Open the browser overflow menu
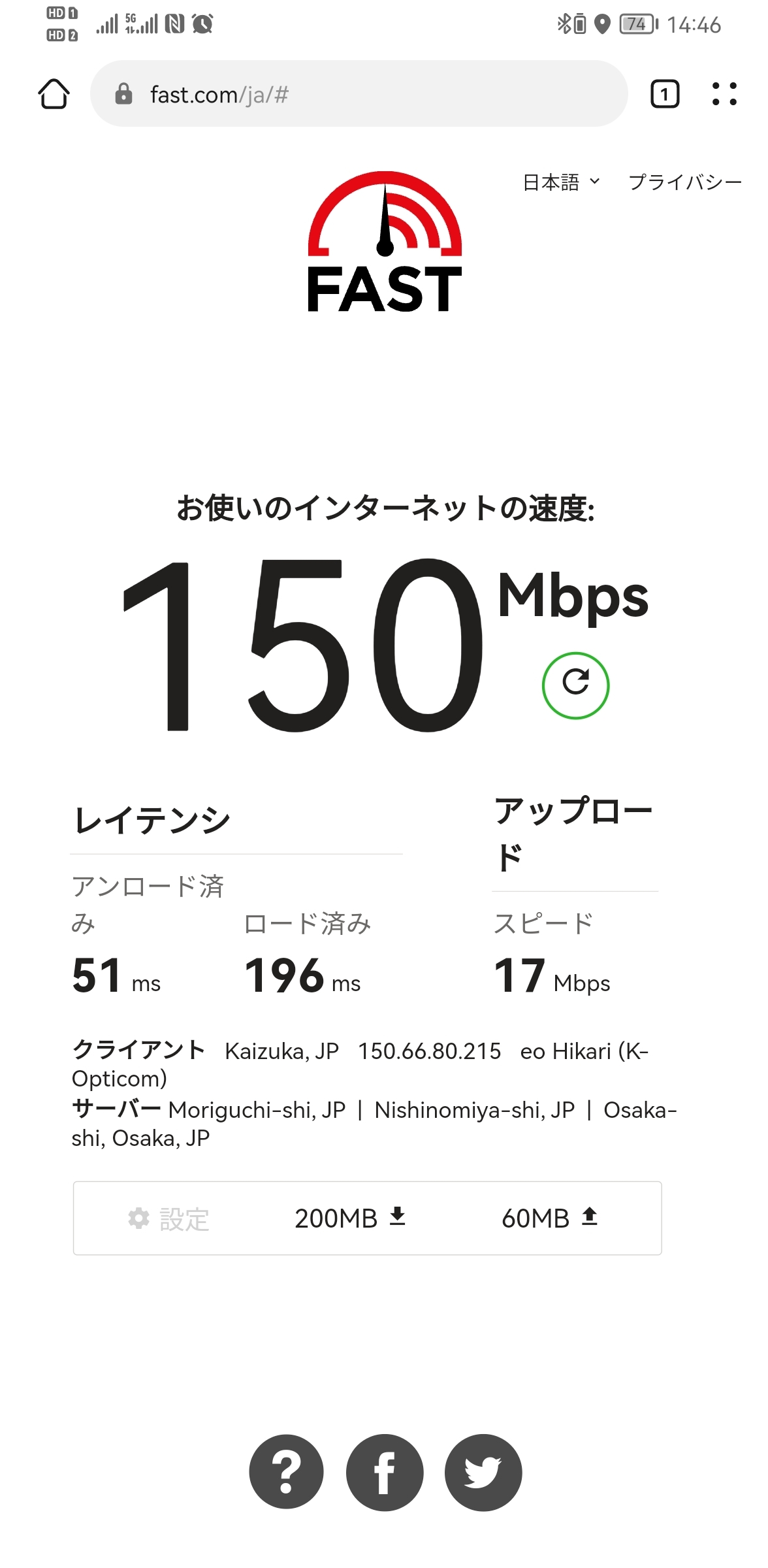768x1568 pixels. click(x=724, y=94)
